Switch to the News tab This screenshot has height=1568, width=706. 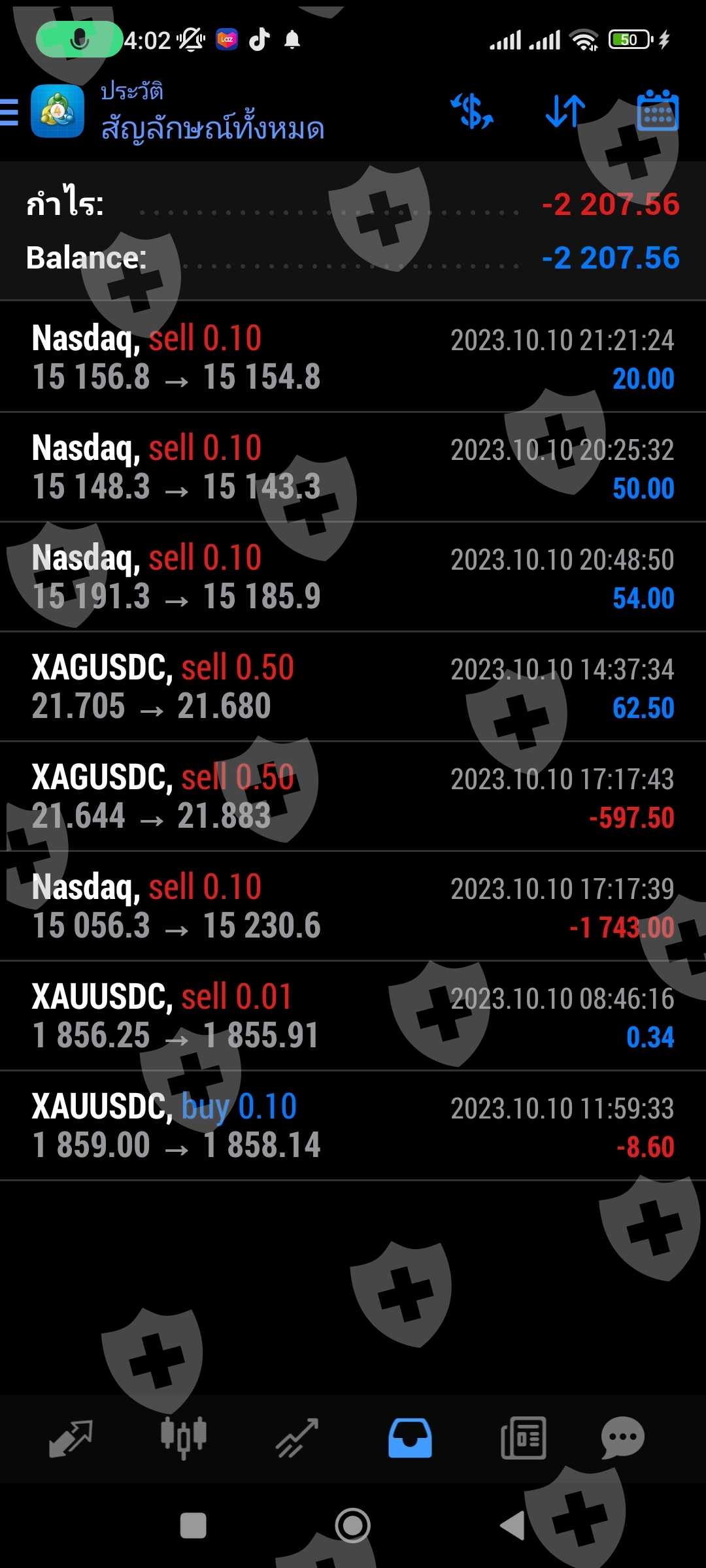(523, 1438)
